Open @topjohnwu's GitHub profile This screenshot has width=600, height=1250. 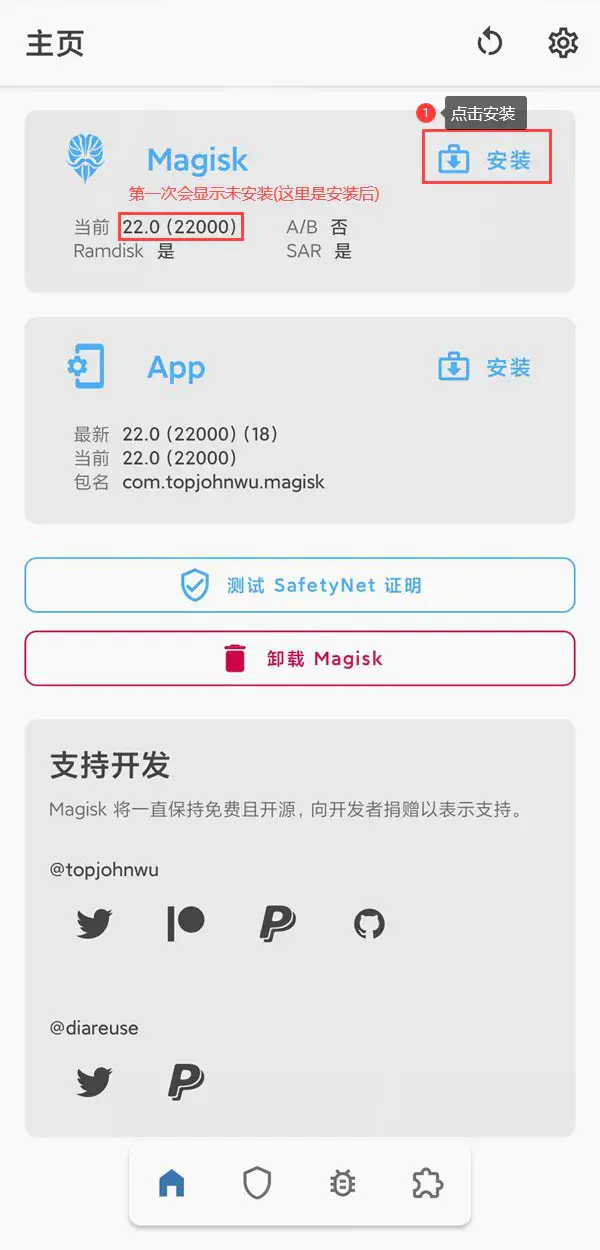(x=369, y=924)
